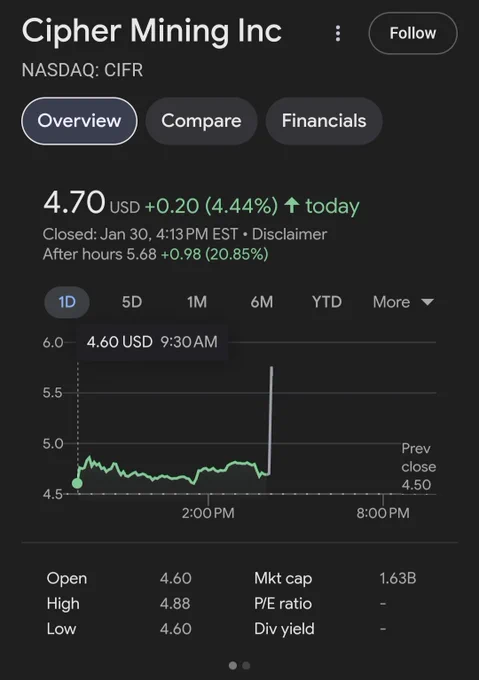This screenshot has width=479, height=680.
Task: Open the three-dot overflow menu
Action: (x=338, y=33)
